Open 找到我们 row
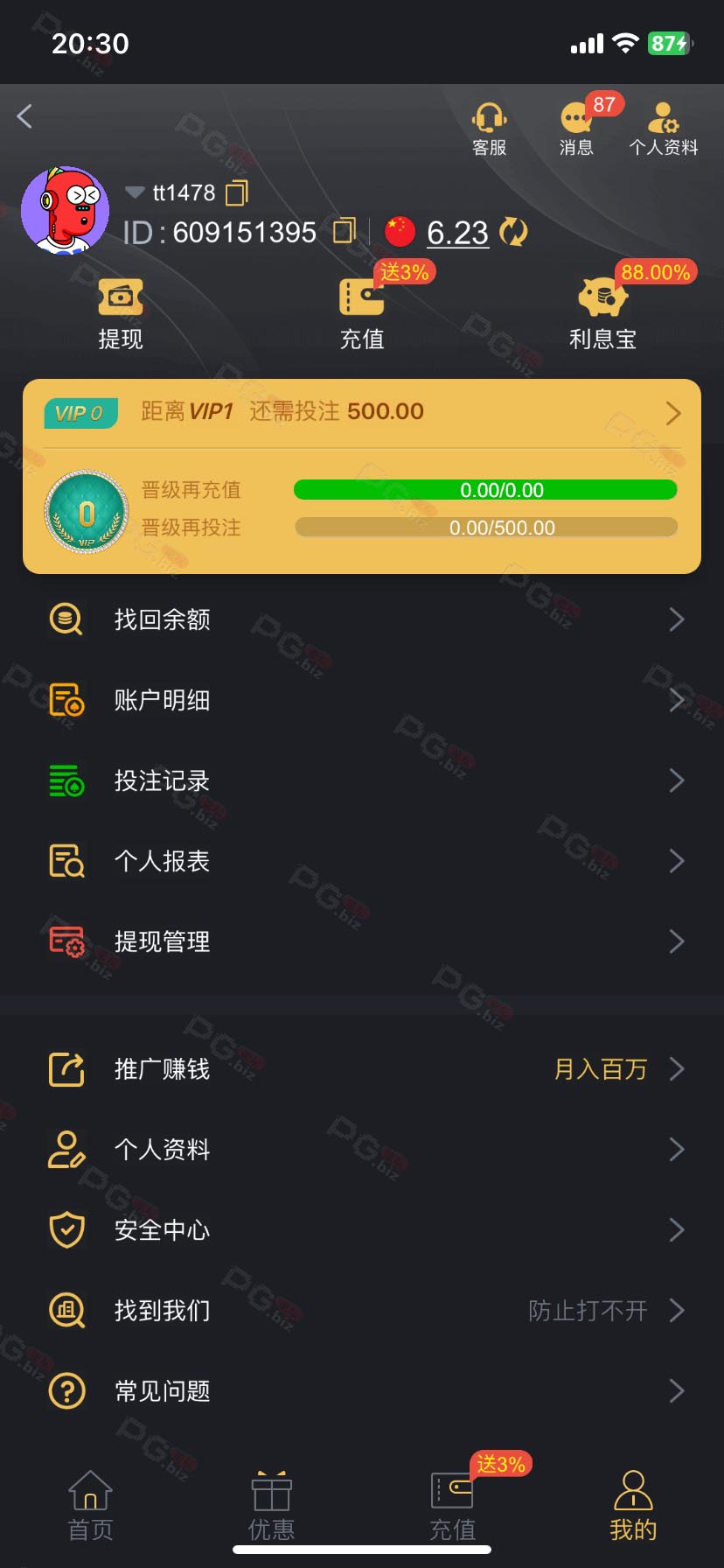The height and width of the screenshot is (1568, 724). click(362, 1311)
